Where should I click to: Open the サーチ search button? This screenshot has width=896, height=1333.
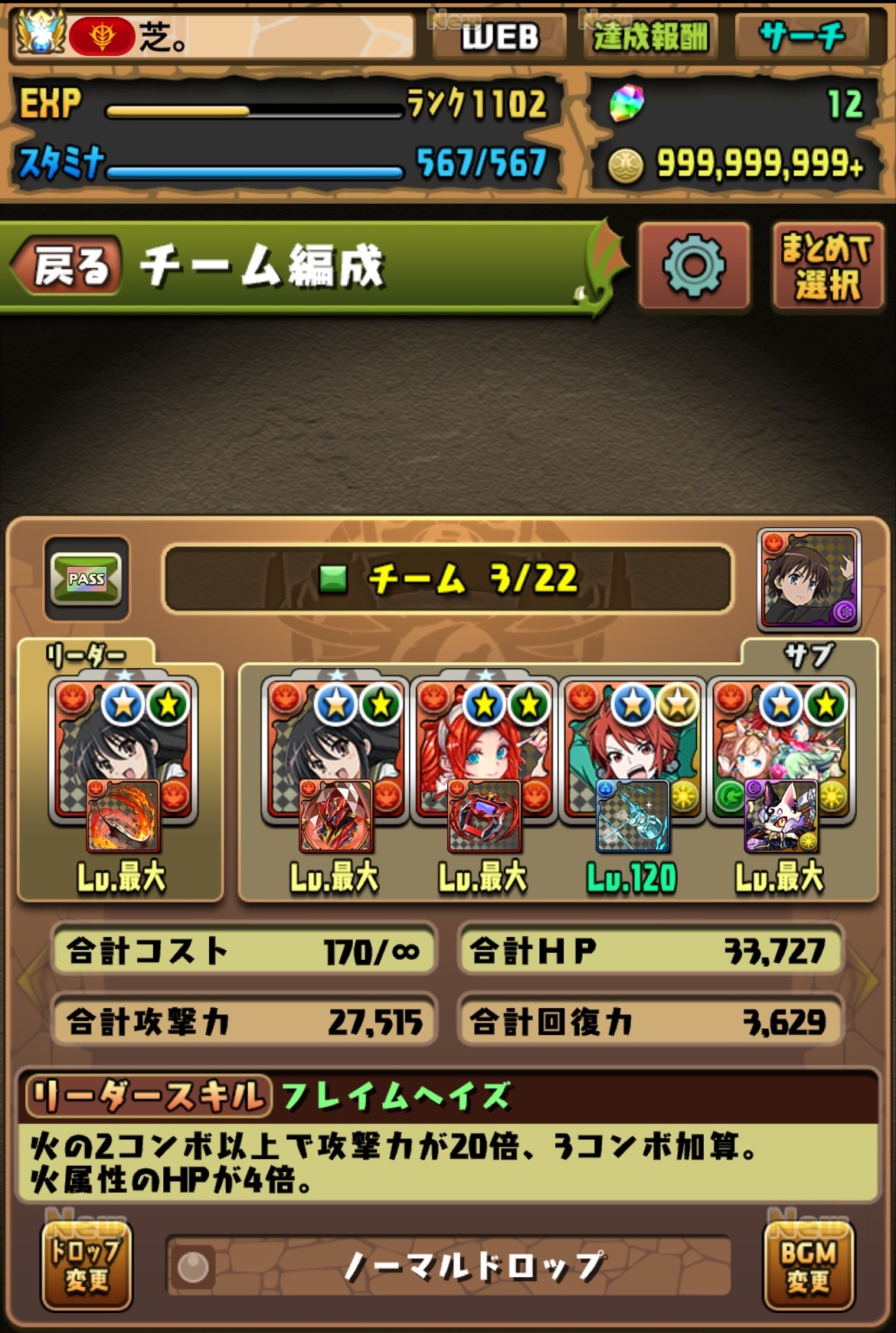click(802, 36)
